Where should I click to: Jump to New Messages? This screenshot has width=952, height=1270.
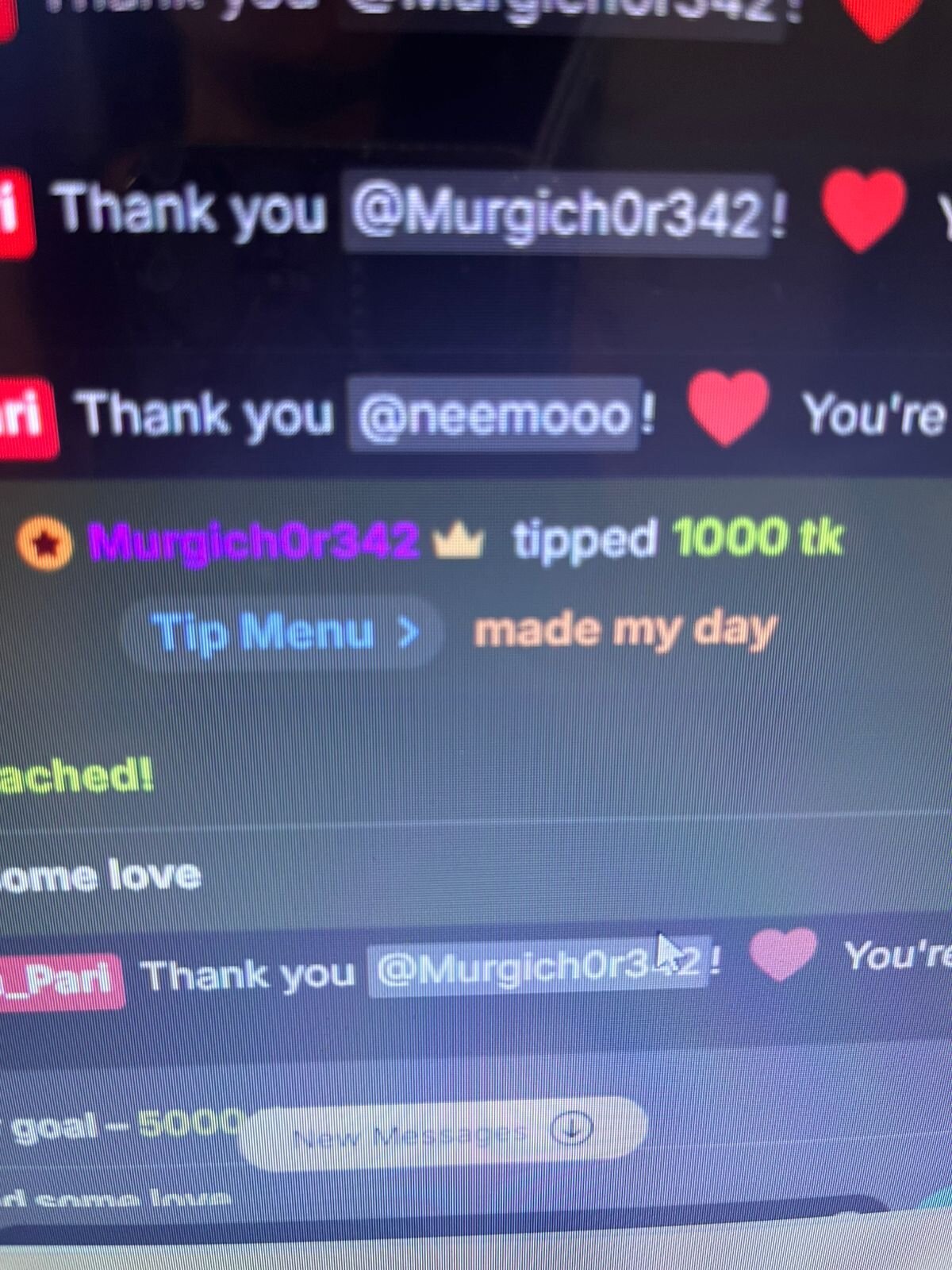tap(441, 1133)
